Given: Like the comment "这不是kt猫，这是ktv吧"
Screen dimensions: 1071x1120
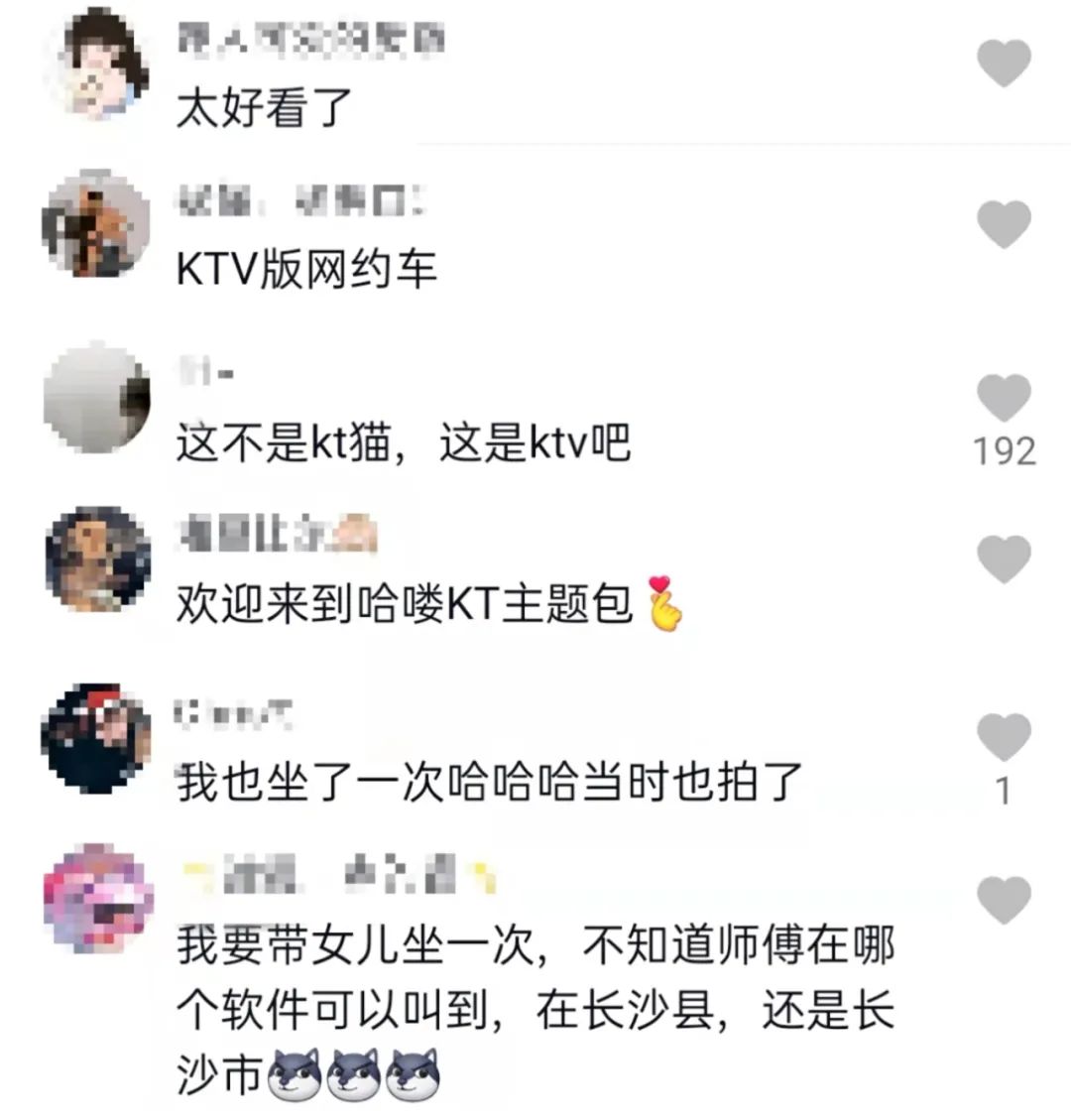Looking at the screenshot, I should (x=1004, y=399).
